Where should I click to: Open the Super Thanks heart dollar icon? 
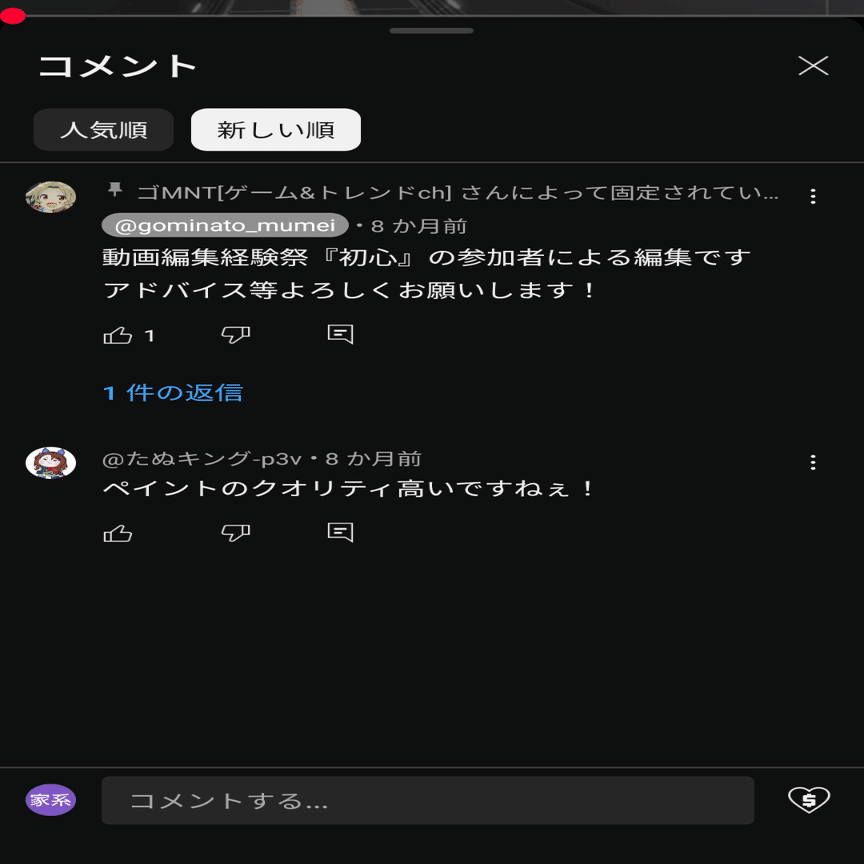(x=809, y=799)
